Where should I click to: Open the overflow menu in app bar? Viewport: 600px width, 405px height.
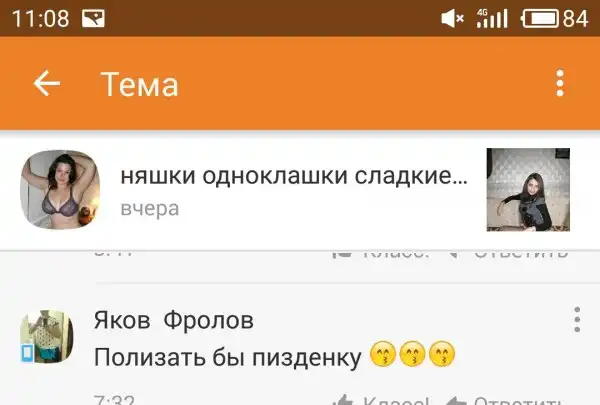click(x=560, y=84)
